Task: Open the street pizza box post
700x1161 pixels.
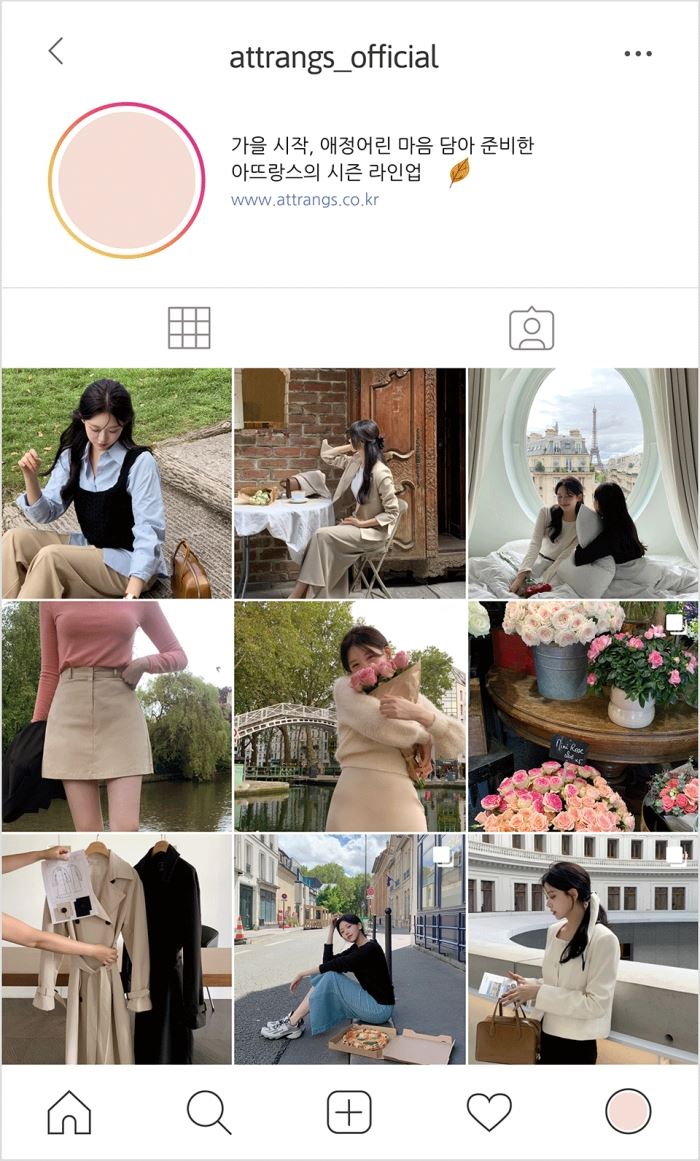Action: (x=349, y=949)
